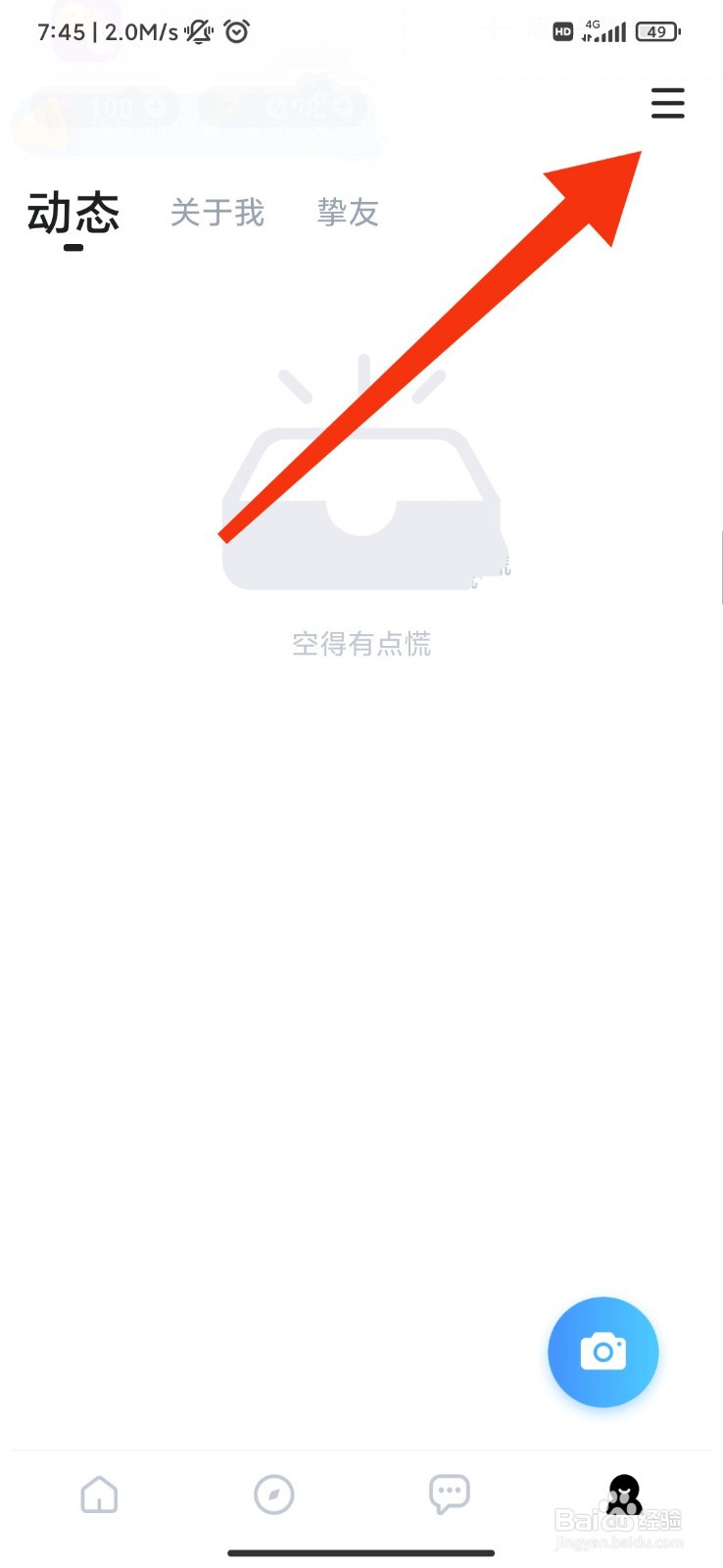Select the 动态 tab
The height and width of the screenshot is (1568, 723).
[72, 214]
